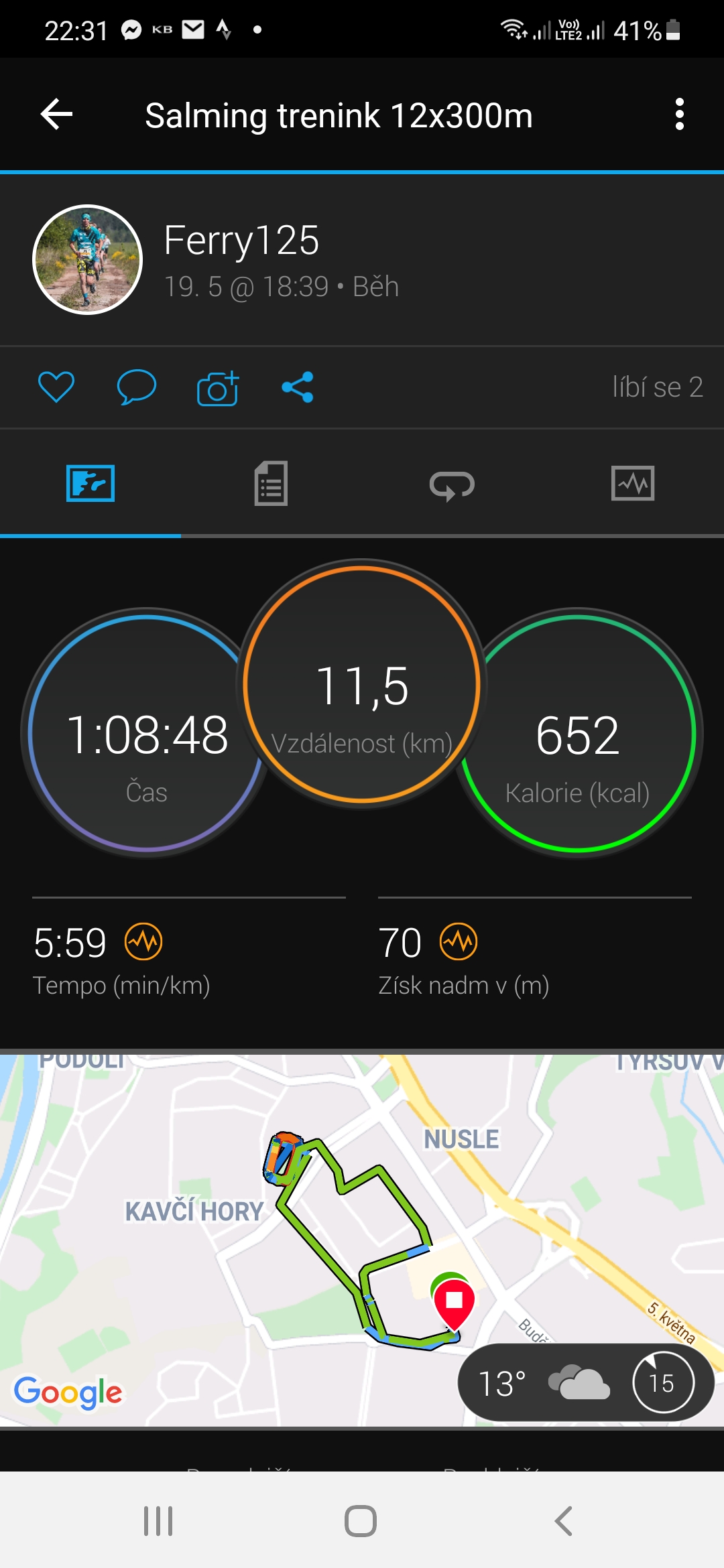Open Ferry125's profile picture
This screenshot has width=724, height=1568.
[x=87, y=259]
